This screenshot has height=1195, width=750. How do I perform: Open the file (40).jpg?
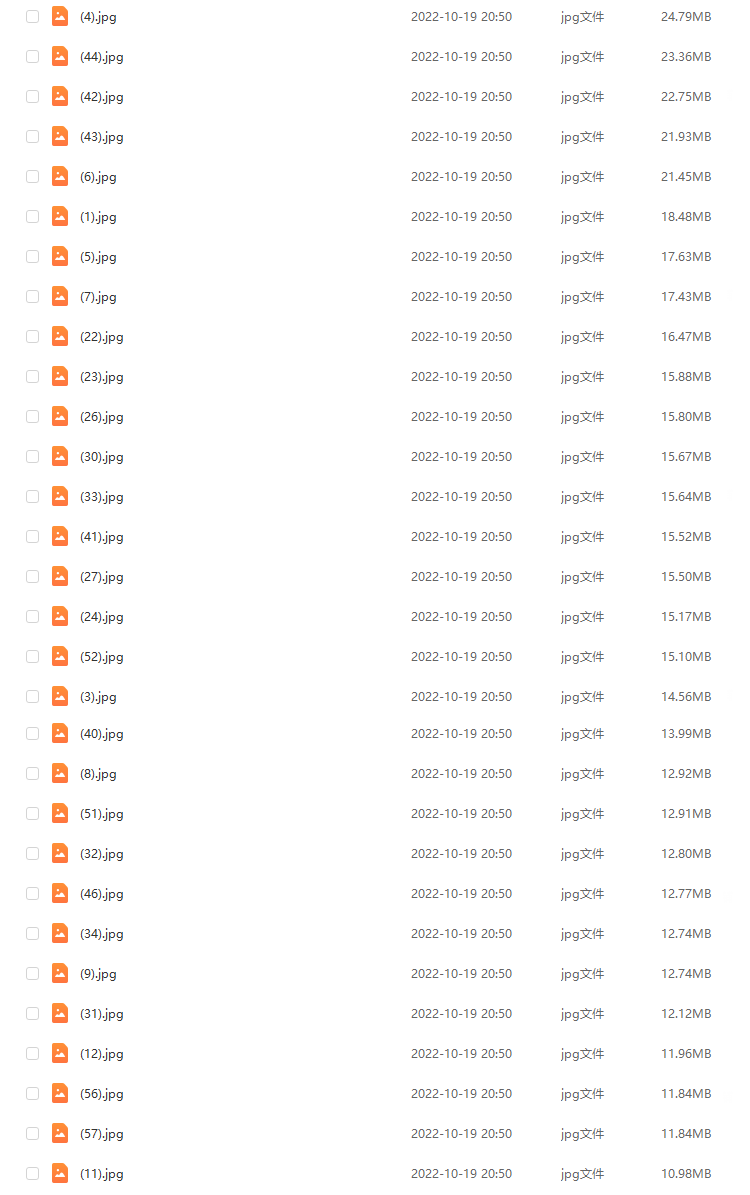point(101,734)
